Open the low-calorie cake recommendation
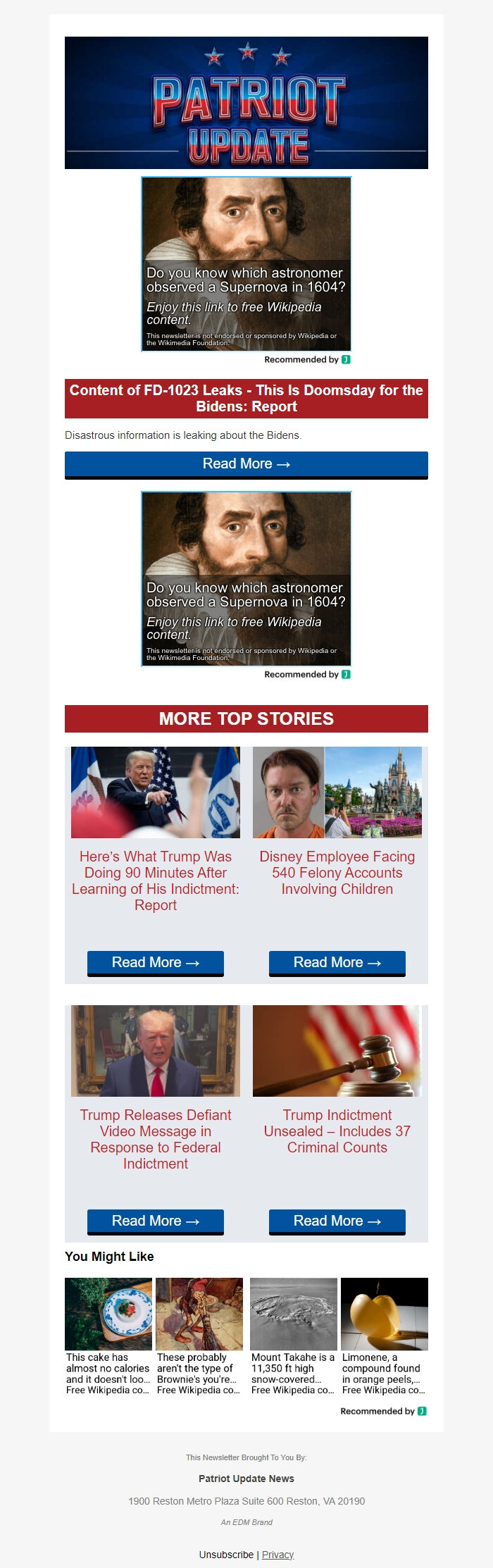The width and height of the screenshot is (493, 1568). click(x=108, y=1336)
